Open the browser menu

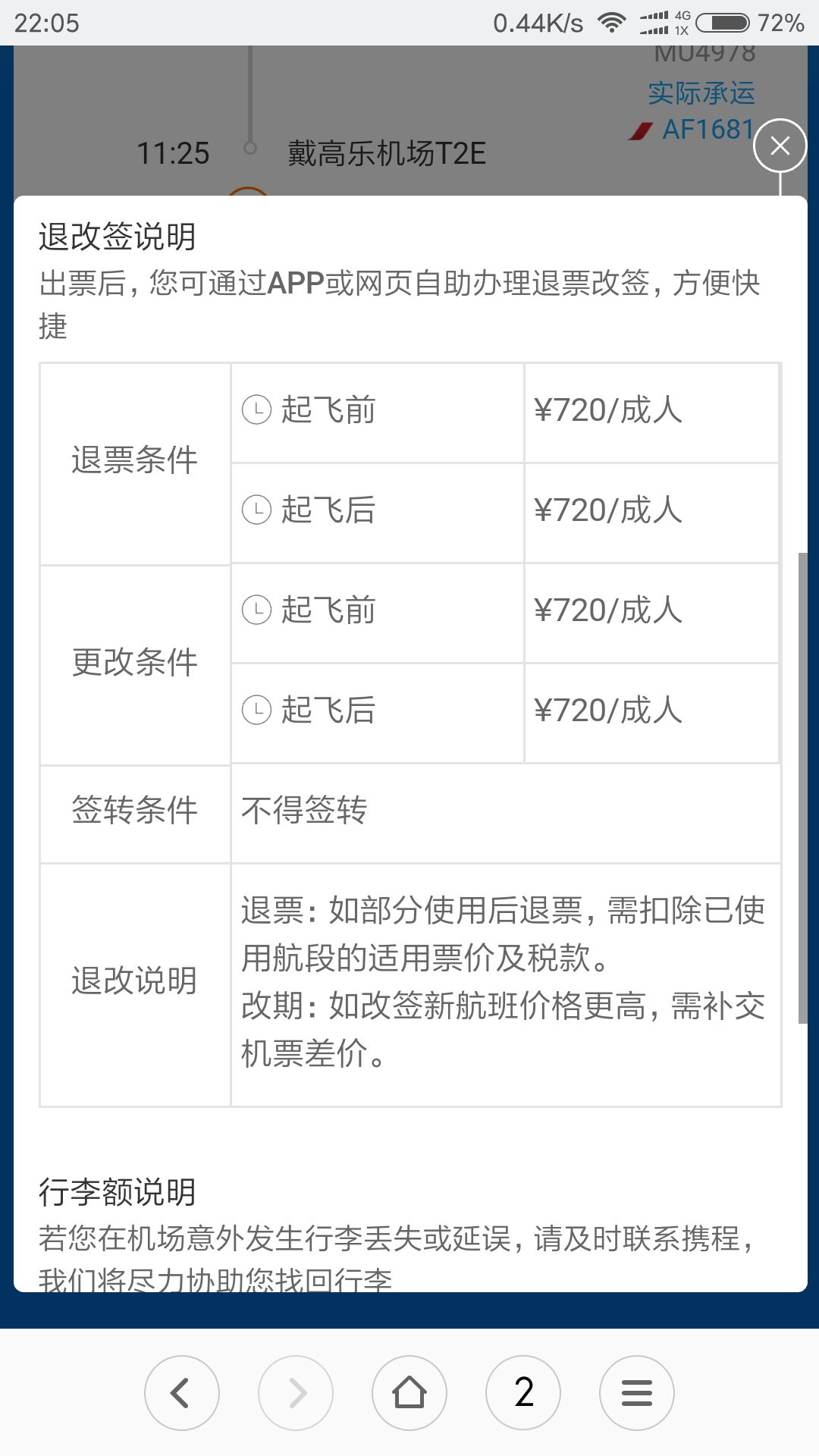pos(637,1393)
